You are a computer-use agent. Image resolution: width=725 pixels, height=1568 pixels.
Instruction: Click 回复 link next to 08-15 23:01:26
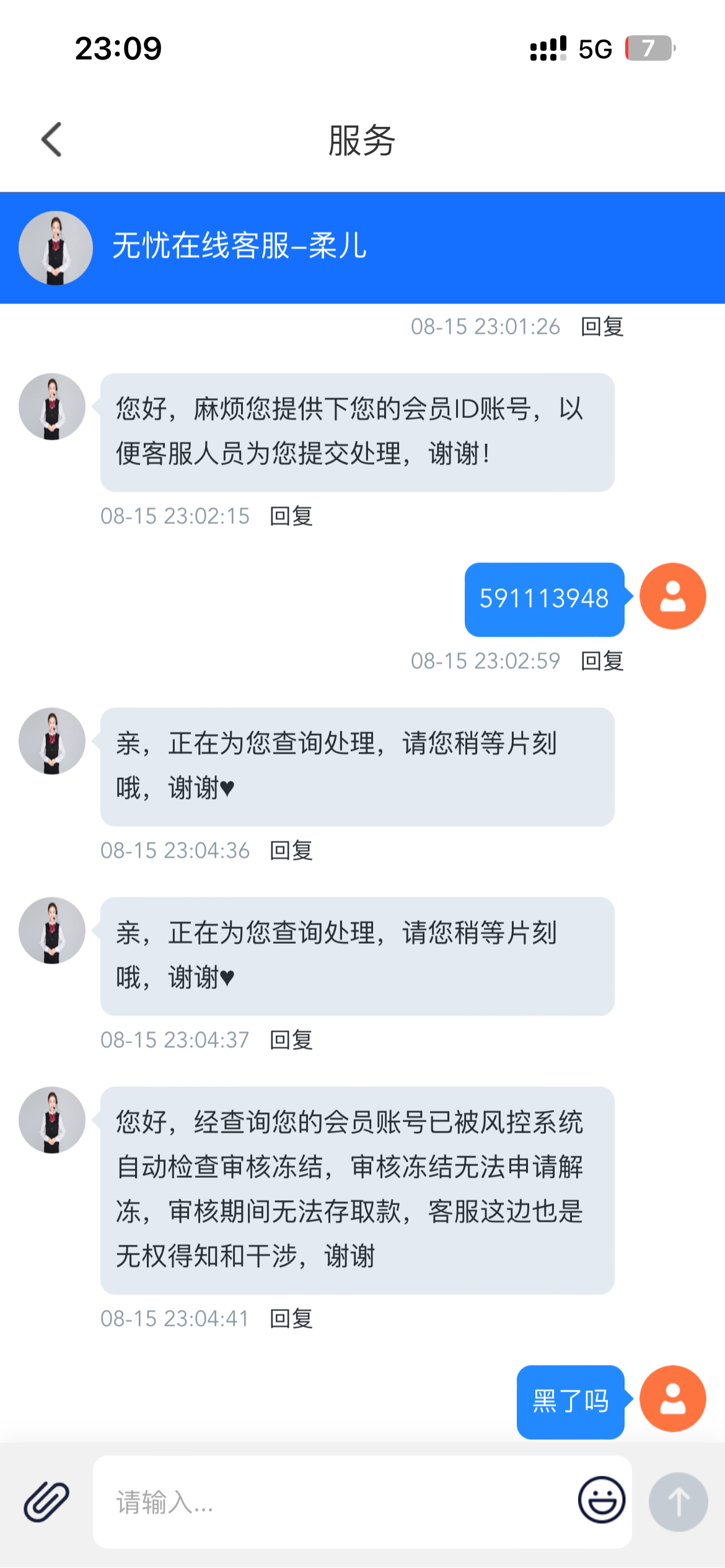coord(600,327)
